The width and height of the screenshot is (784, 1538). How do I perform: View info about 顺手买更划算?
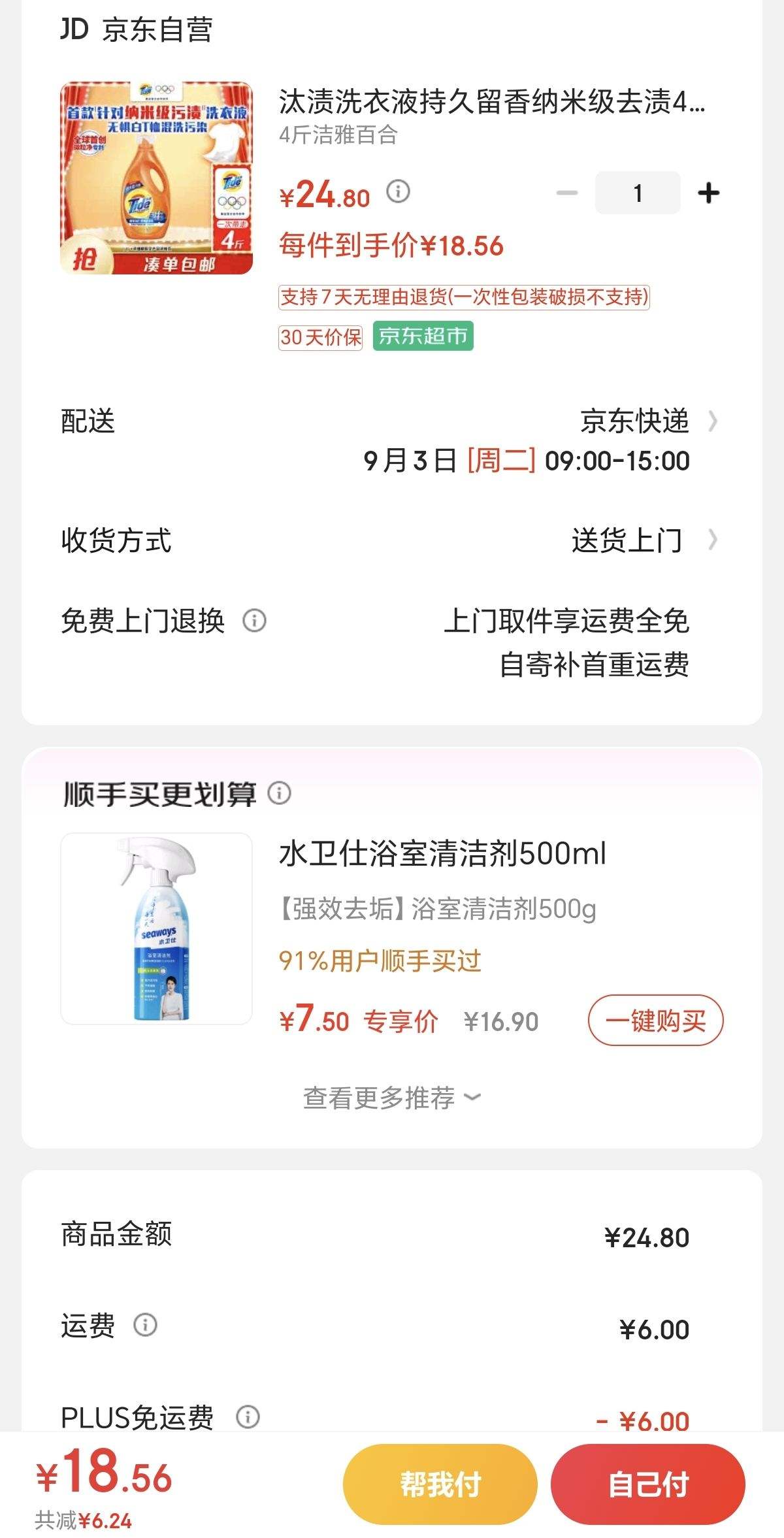click(279, 793)
